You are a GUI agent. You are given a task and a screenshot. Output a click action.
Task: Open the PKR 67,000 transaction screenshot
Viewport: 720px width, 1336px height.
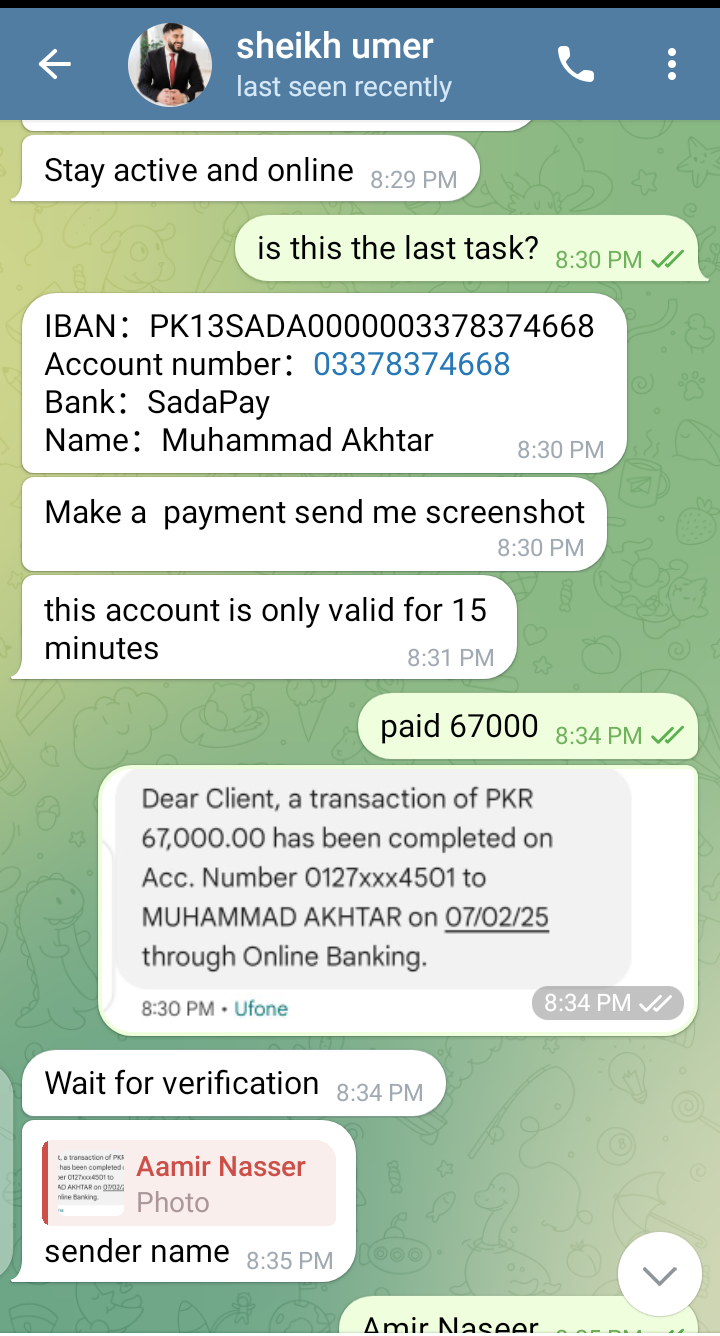(375, 880)
